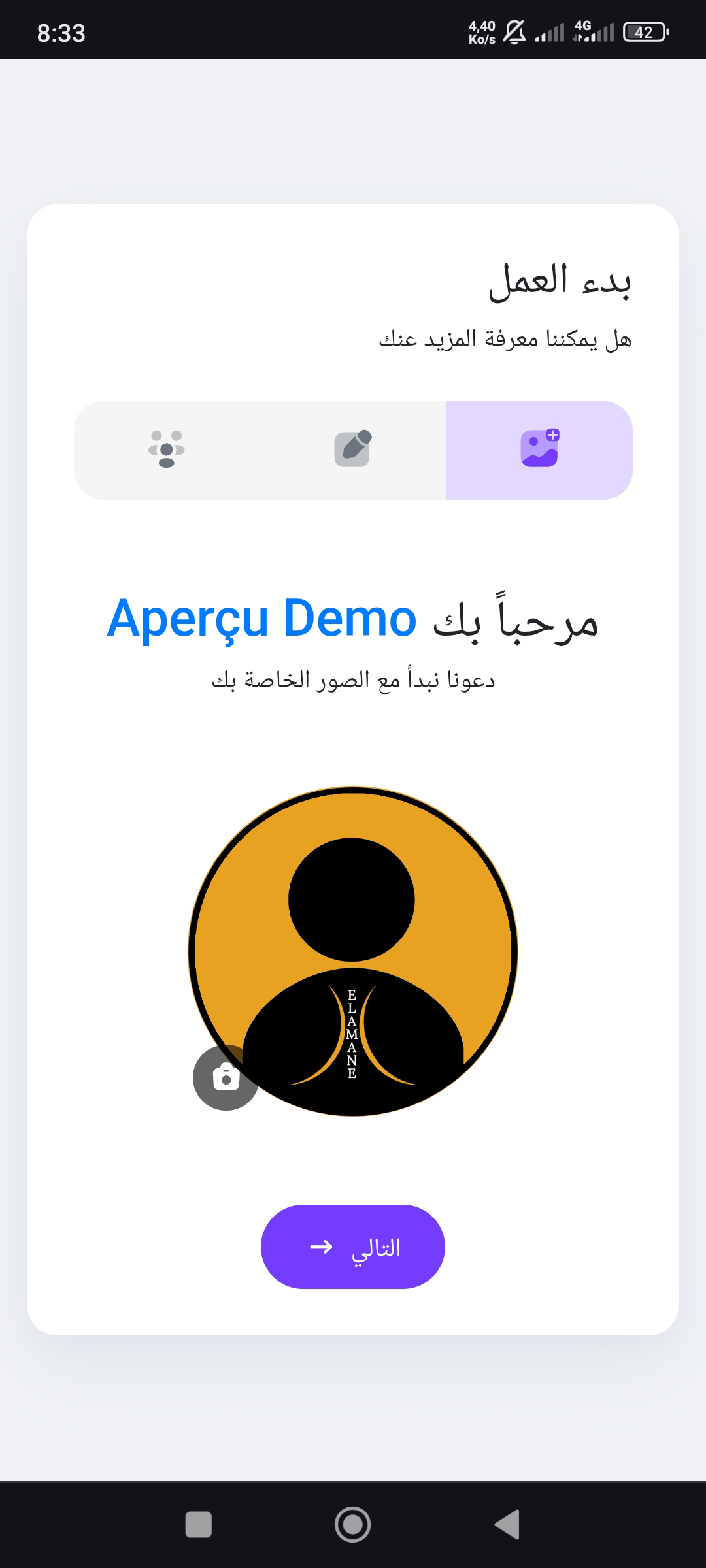Open the group members step tab

pos(167,450)
